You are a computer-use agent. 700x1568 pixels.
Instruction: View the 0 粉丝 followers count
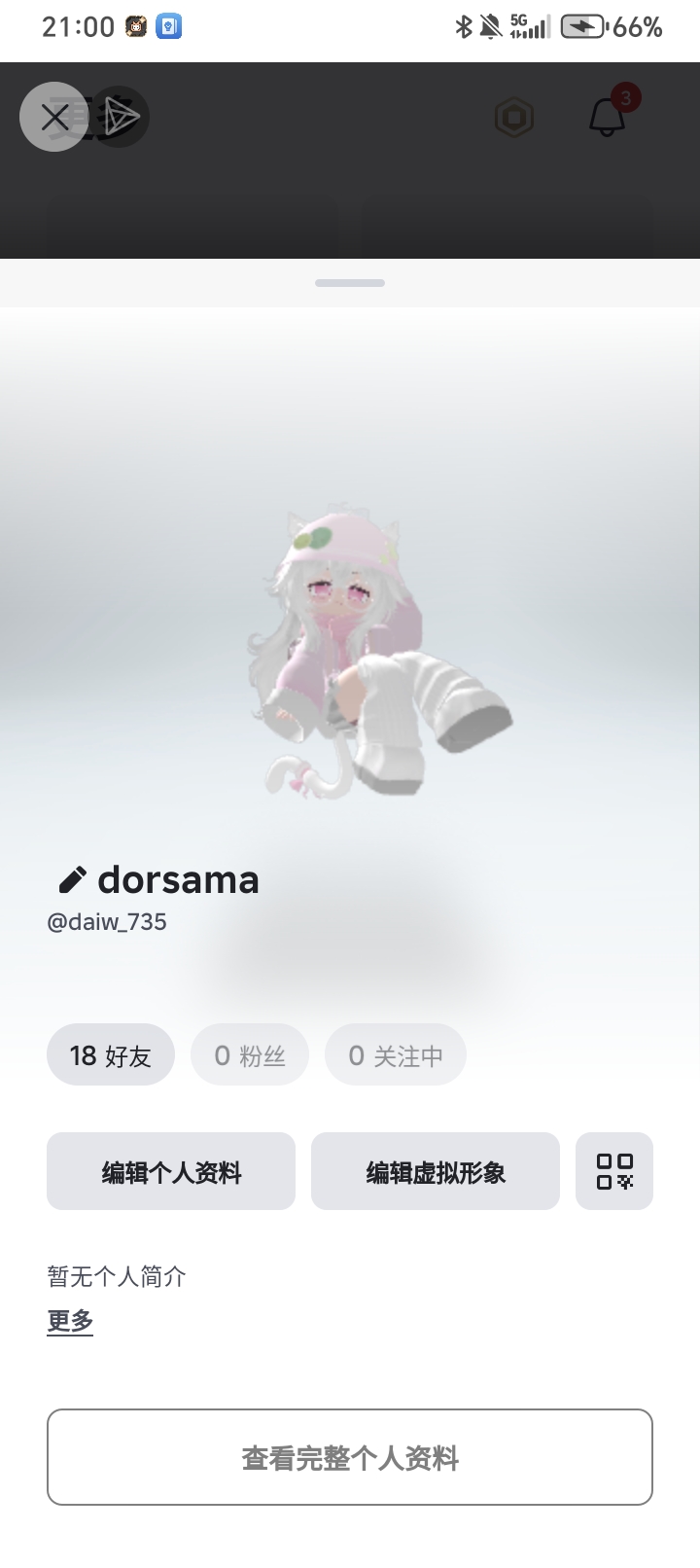coord(250,1054)
